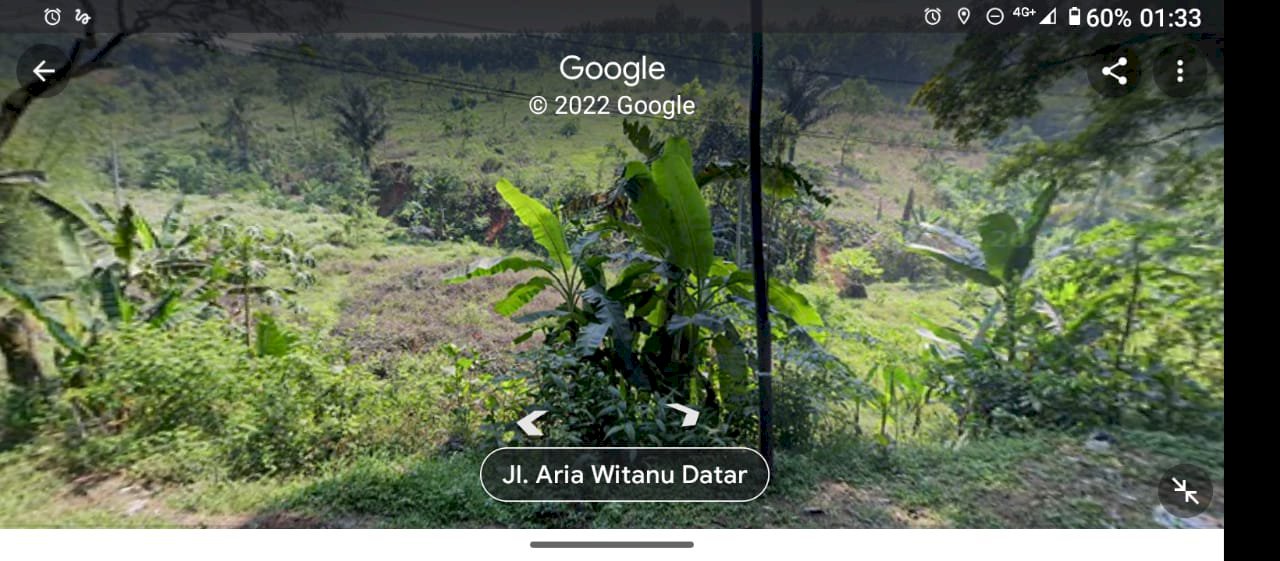Go back from Street View
Image resolution: width=1280 pixels, height=561 pixels.
[44, 71]
